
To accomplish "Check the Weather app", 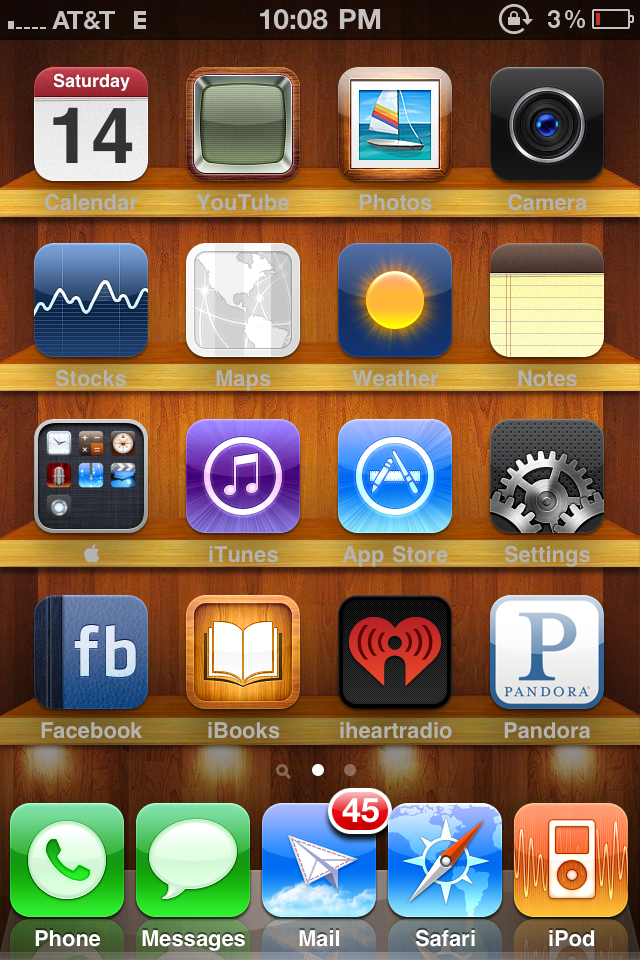I will point(395,300).
